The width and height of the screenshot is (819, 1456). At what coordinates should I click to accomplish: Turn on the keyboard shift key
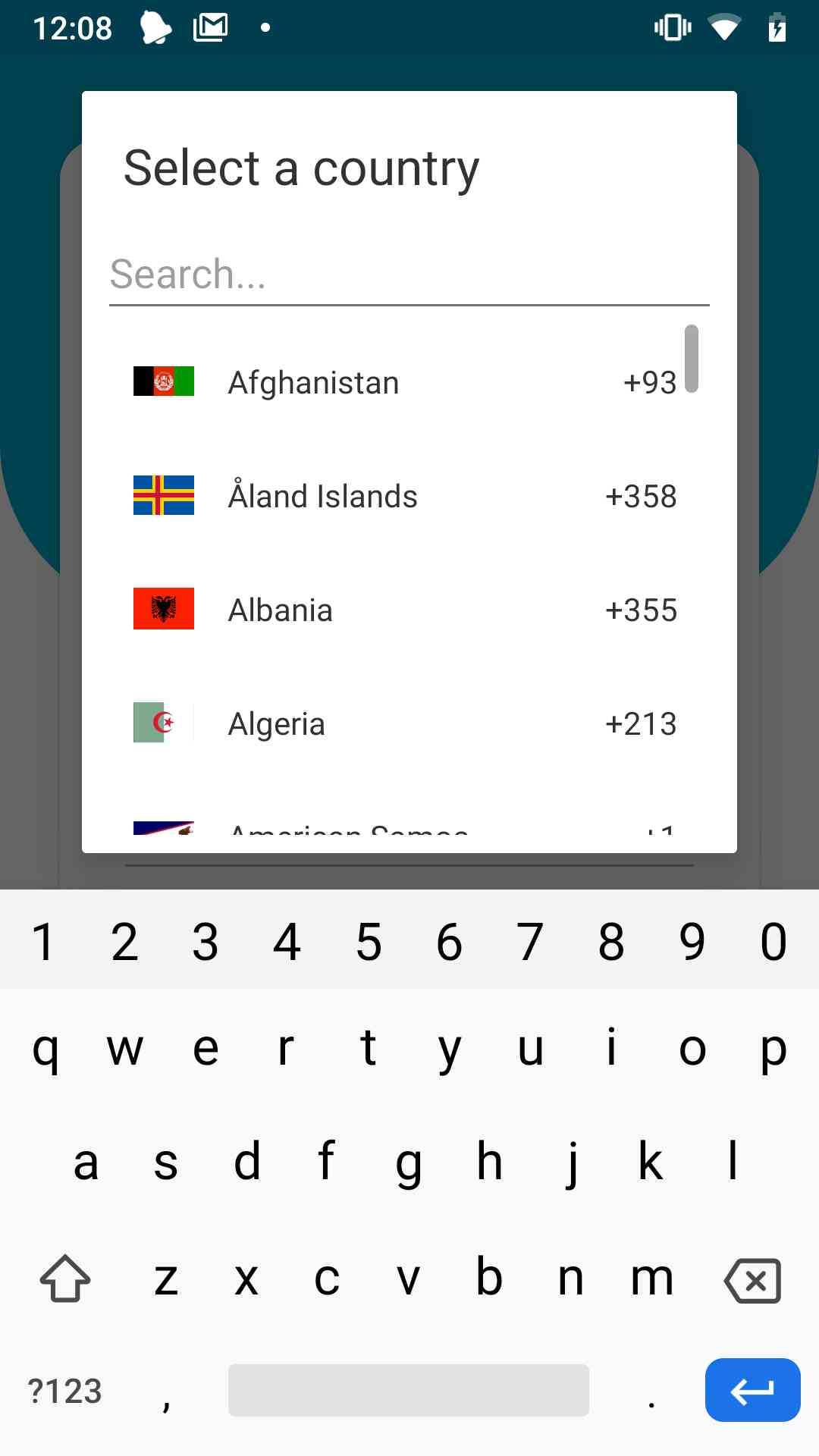tap(65, 1279)
